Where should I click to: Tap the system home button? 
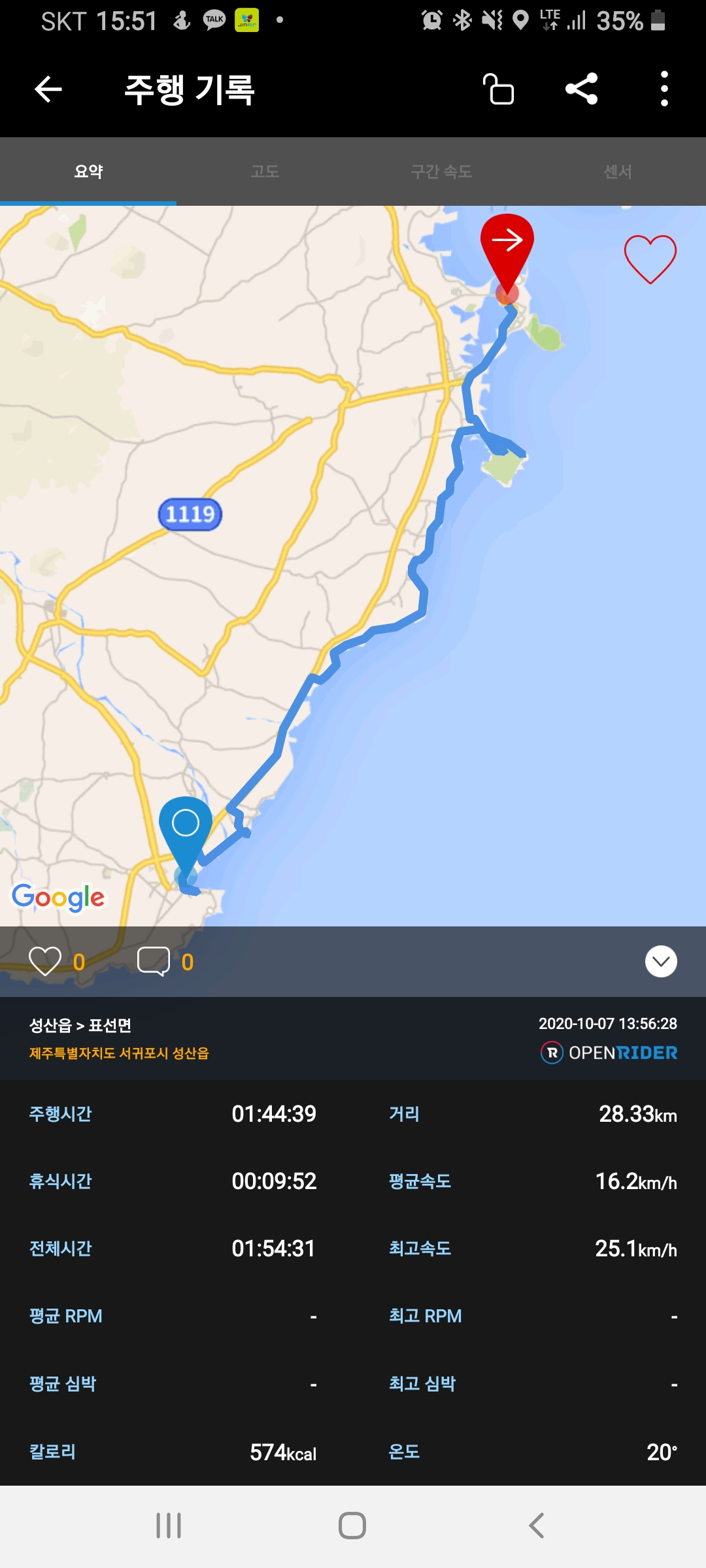[352, 1526]
